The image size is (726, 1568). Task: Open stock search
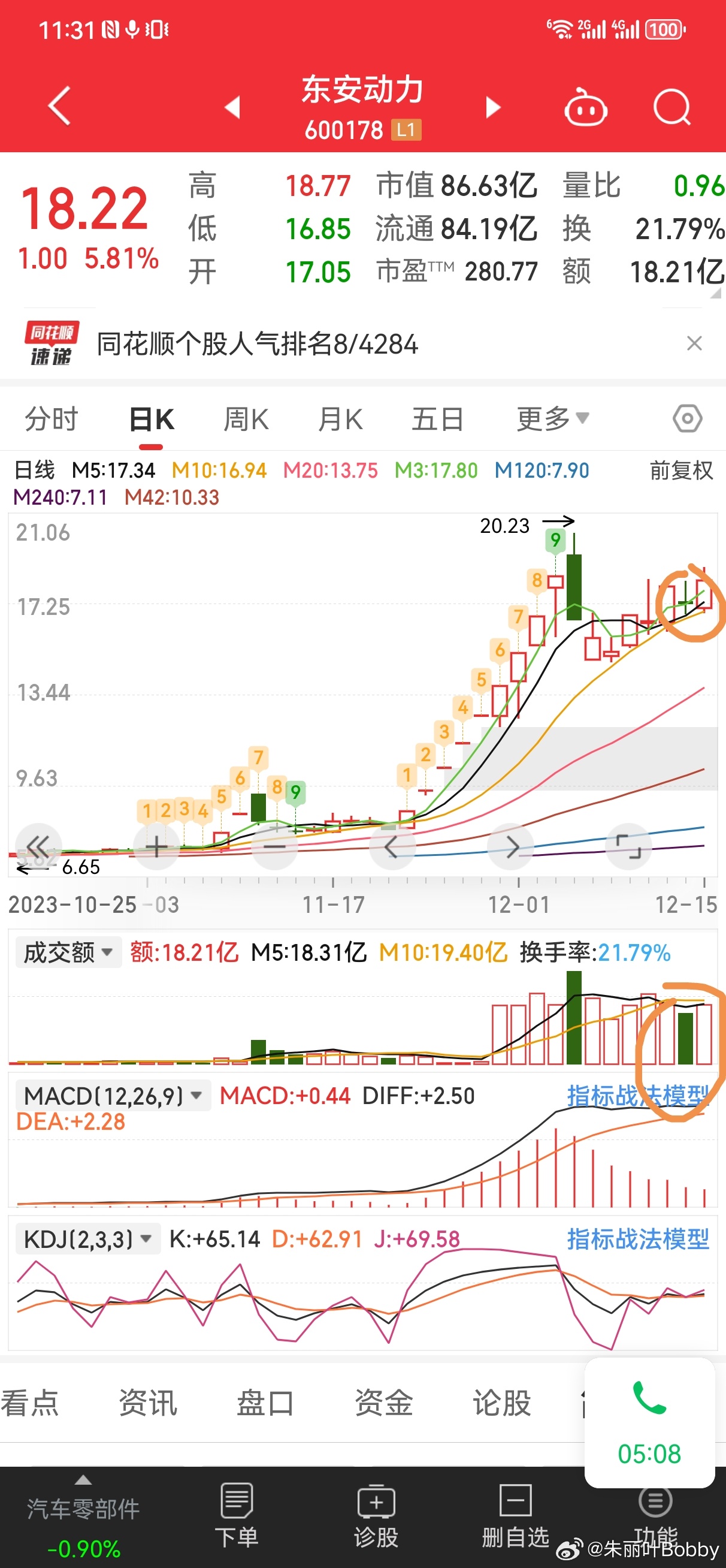point(672,108)
